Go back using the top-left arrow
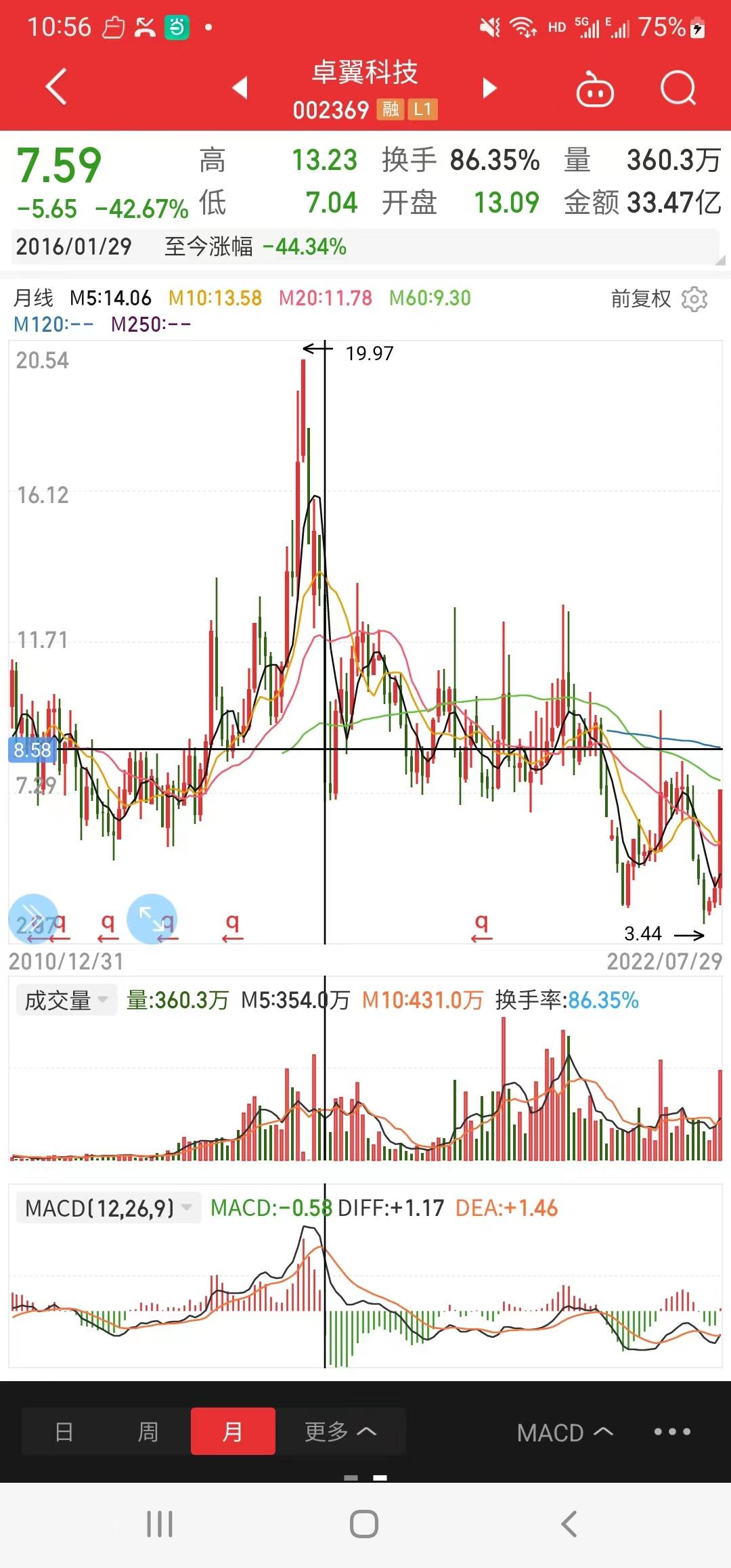 [56, 87]
